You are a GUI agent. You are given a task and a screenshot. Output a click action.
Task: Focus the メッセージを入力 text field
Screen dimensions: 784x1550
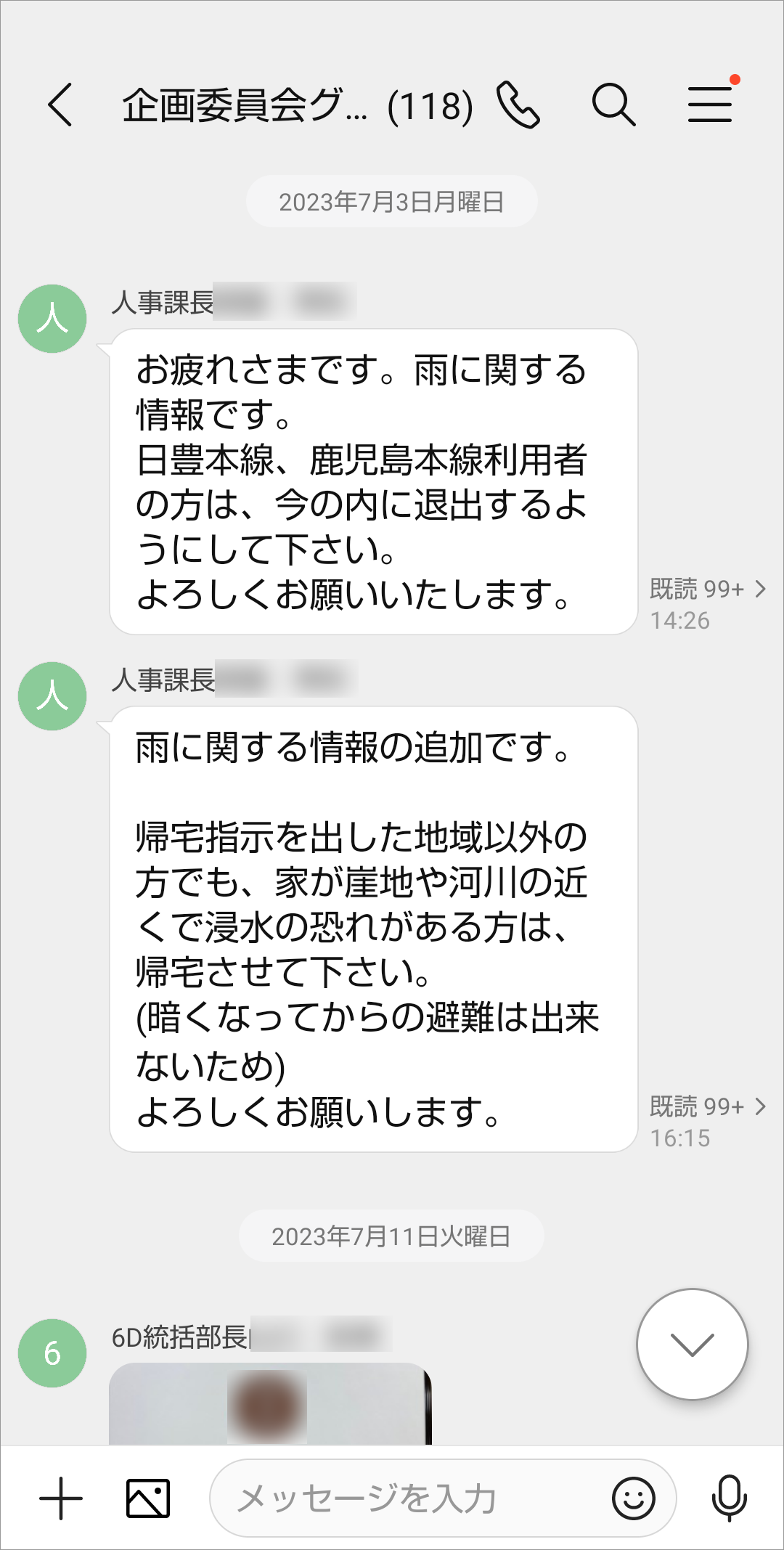(407, 1498)
